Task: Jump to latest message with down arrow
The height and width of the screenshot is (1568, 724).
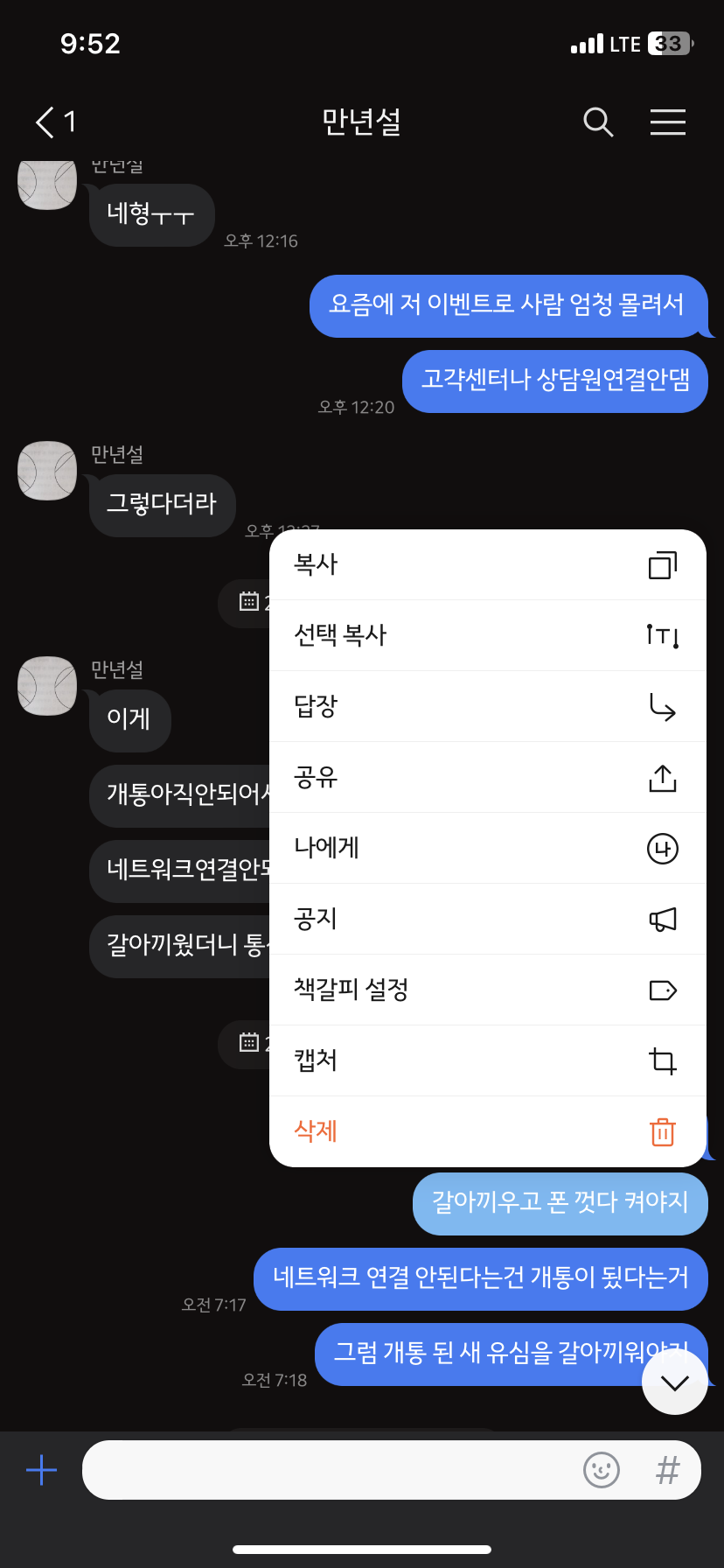Action: point(675,1382)
